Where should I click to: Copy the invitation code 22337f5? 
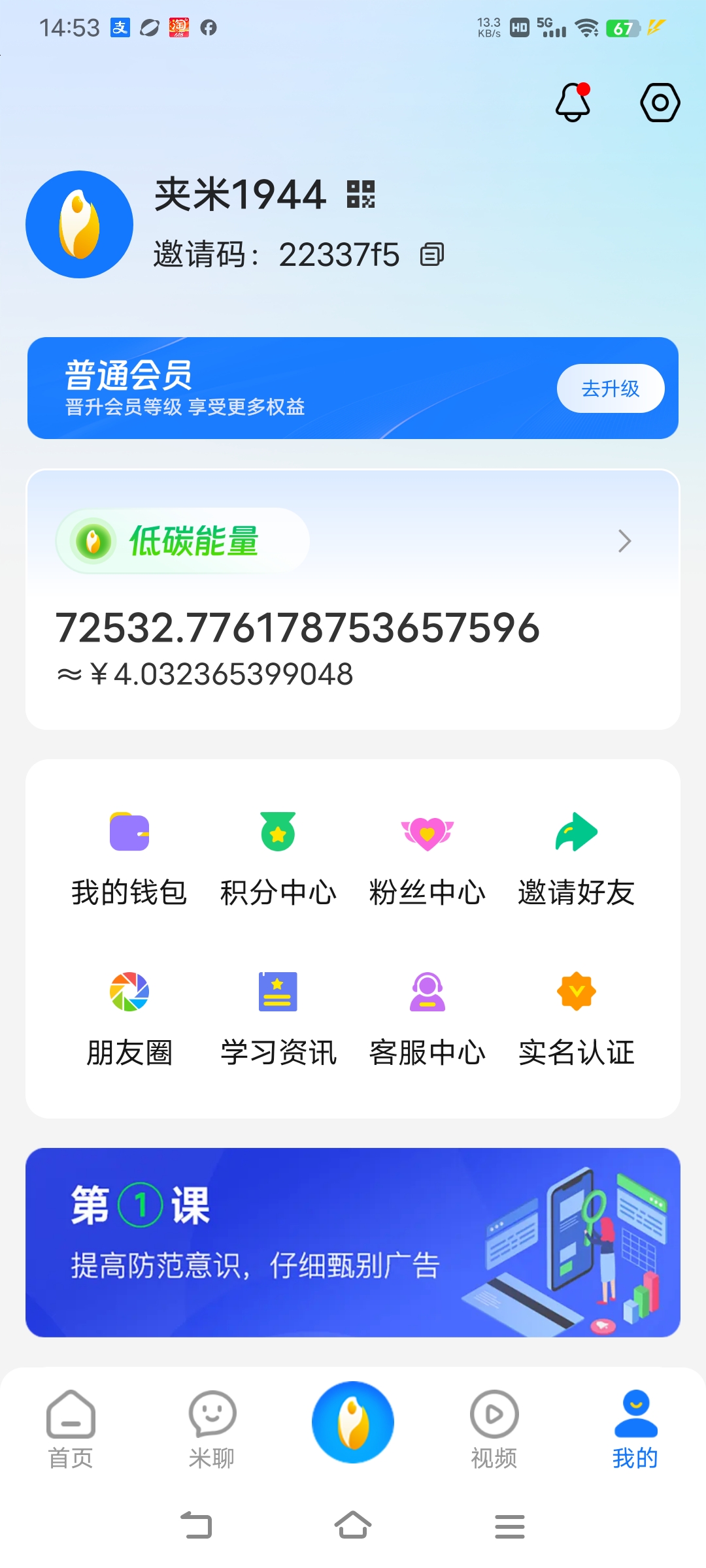click(x=431, y=254)
